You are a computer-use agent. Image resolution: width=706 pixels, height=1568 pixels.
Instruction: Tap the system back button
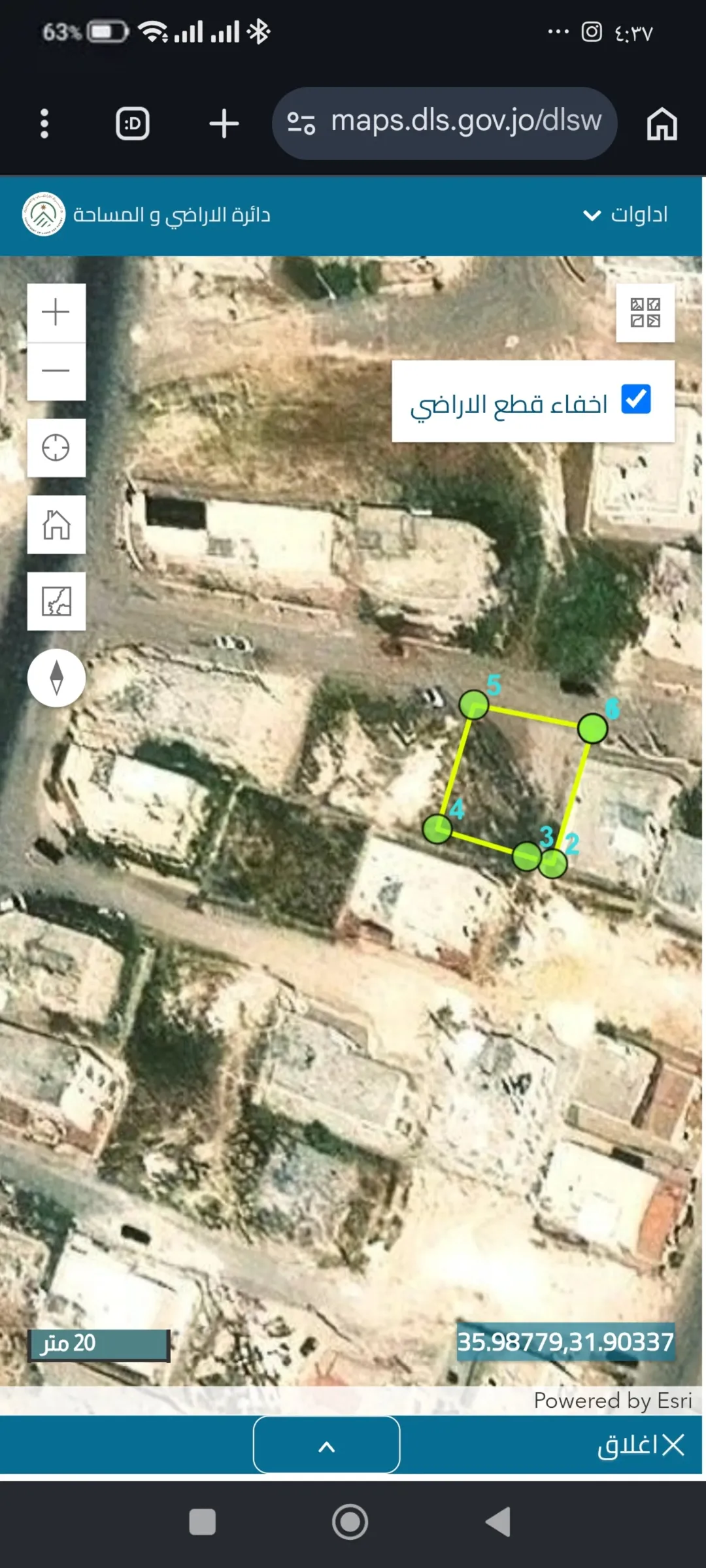coord(498,1522)
